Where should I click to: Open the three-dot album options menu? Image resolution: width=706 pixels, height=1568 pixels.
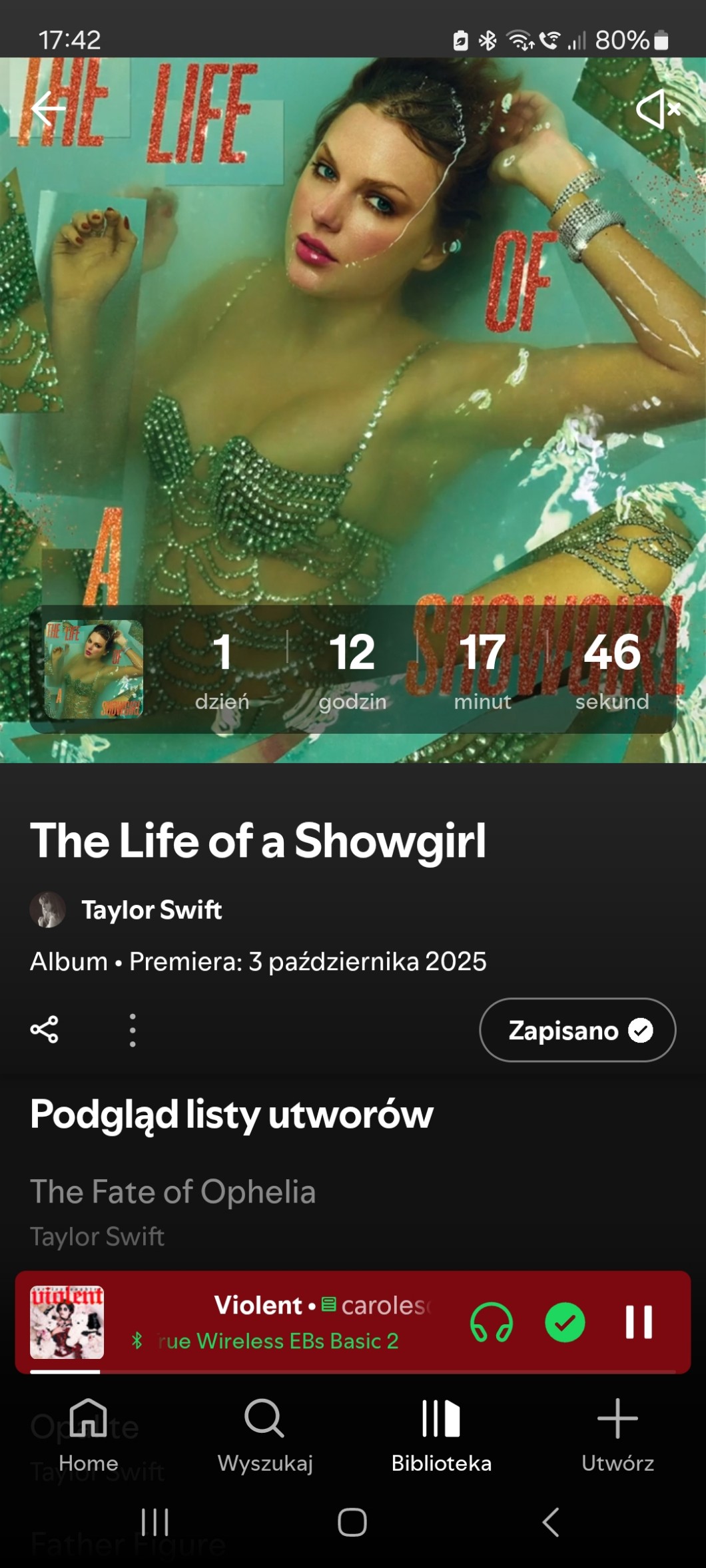133,1030
